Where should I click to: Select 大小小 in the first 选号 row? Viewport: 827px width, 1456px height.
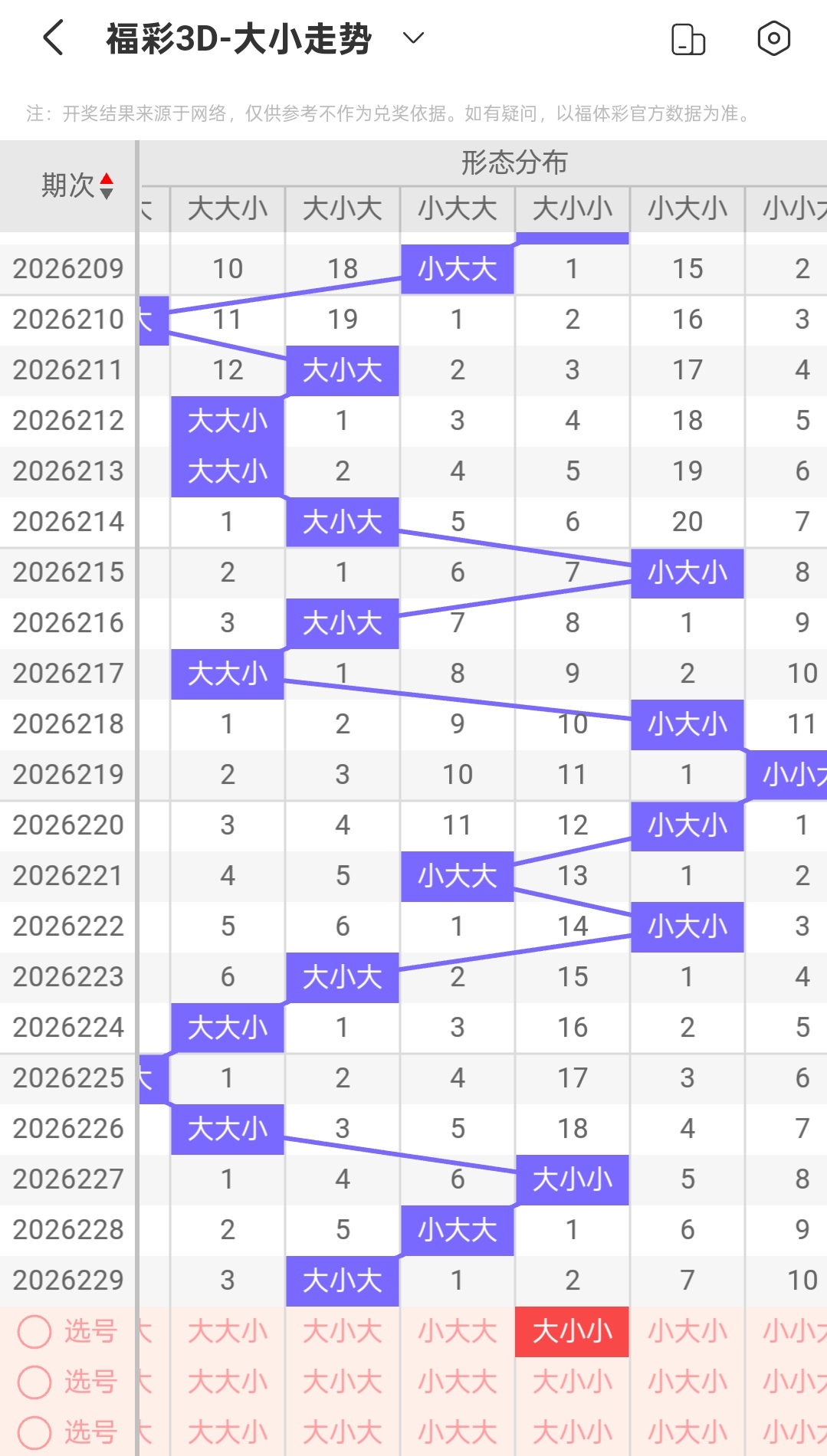click(573, 1331)
